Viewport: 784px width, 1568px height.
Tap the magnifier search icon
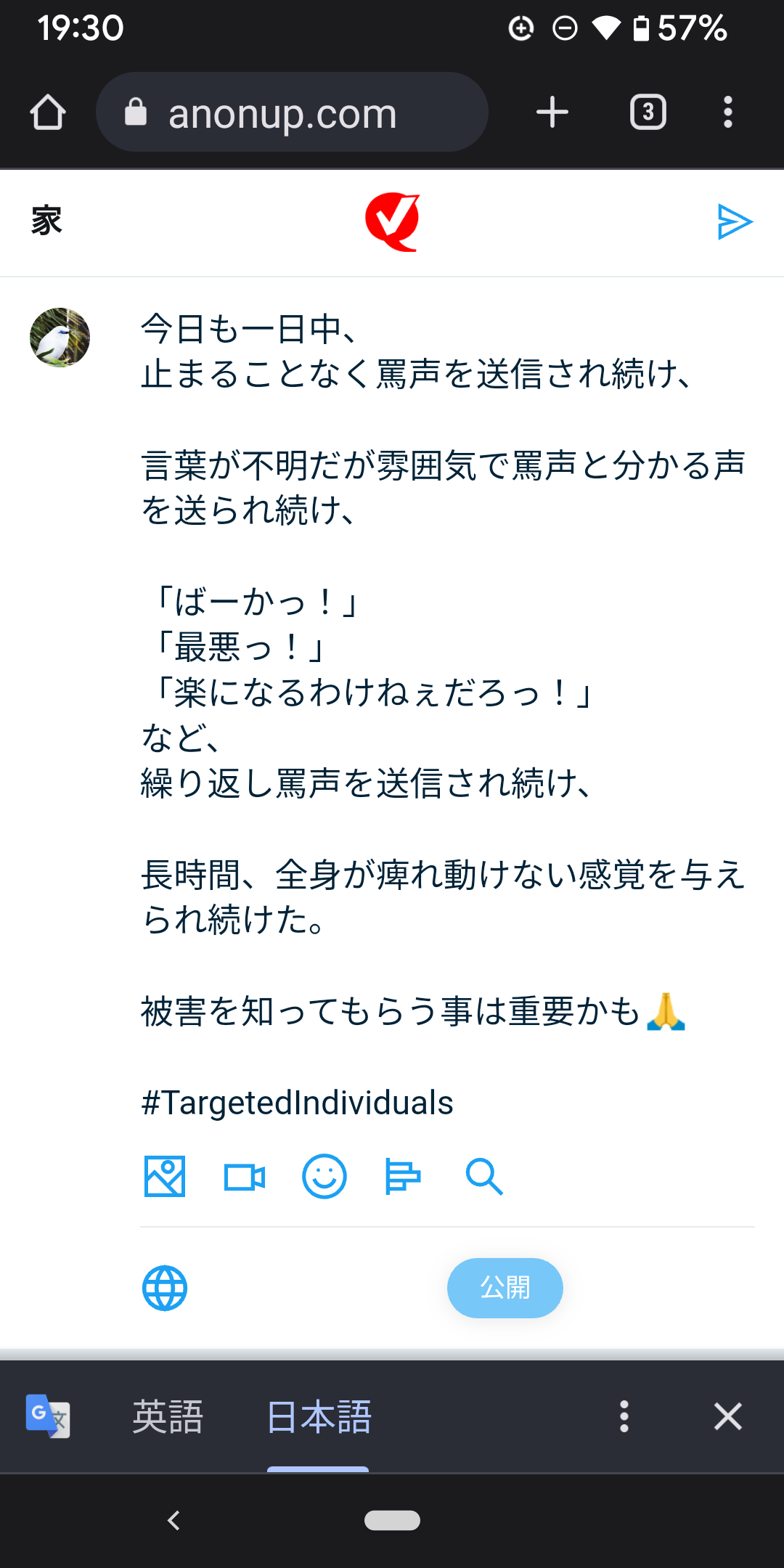click(x=484, y=1177)
